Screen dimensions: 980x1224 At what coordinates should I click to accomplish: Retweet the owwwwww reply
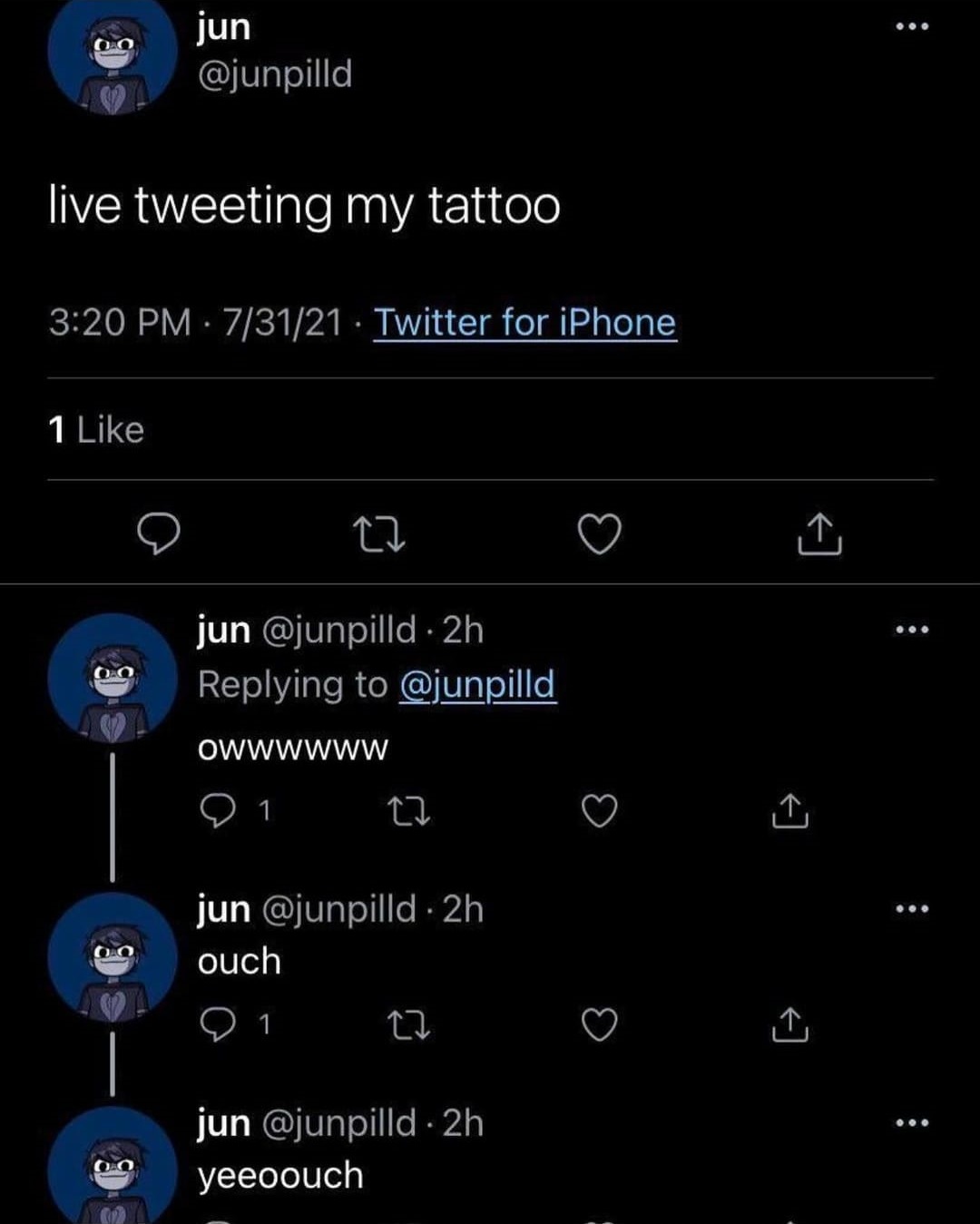tap(408, 810)
